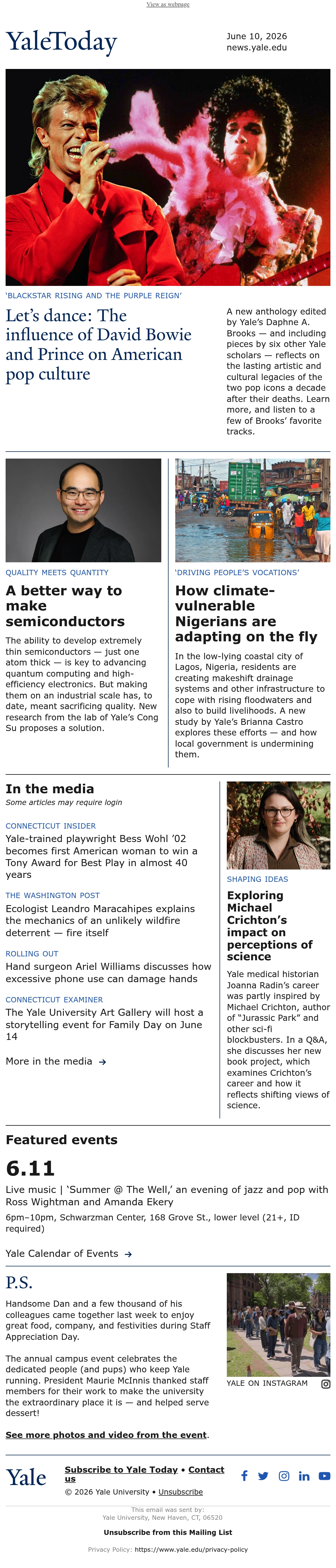This screenshot has height=1568, width=336.
Task: Open Yale's Facebook page icon
Action: [x=244, y=1476]
